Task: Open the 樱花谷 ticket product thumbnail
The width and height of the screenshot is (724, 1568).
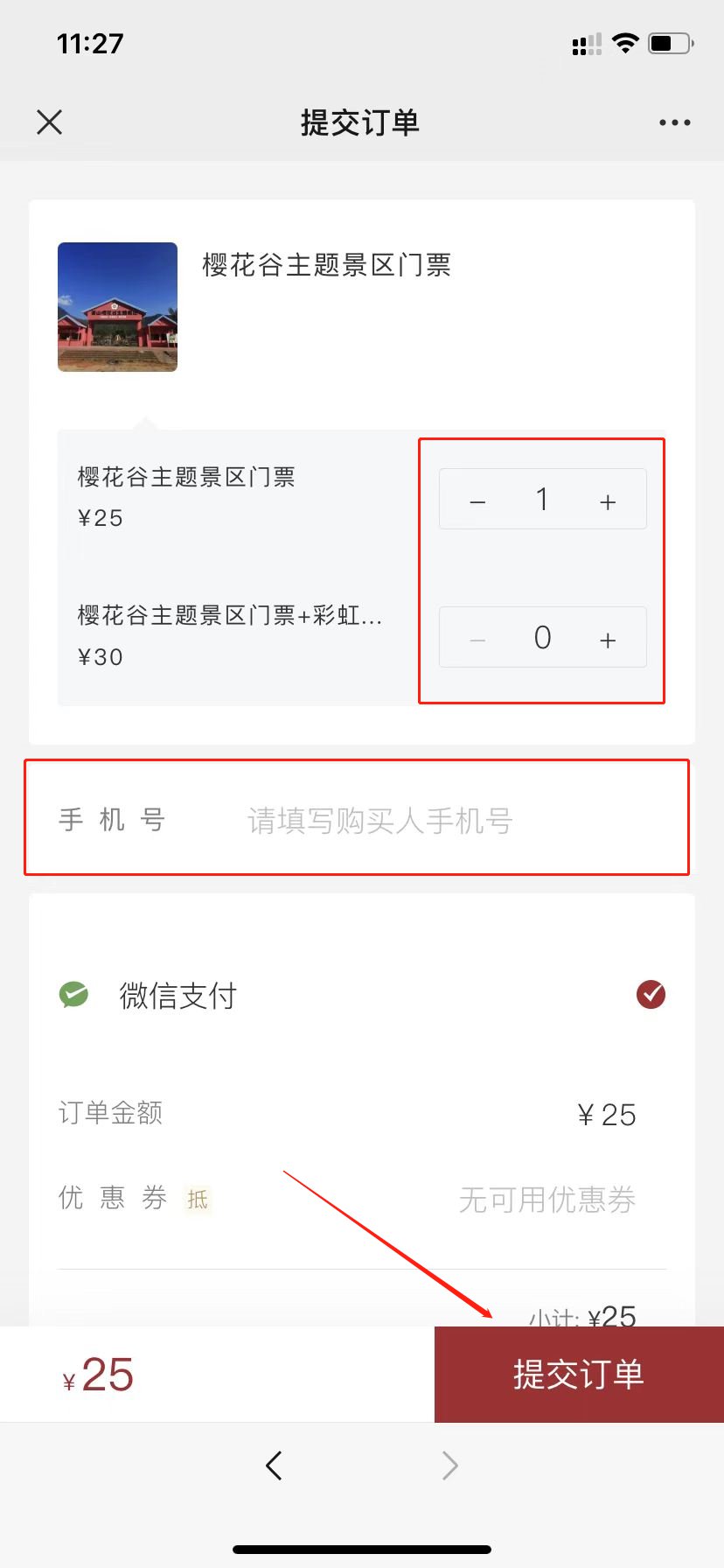Action: click(117, 307)
